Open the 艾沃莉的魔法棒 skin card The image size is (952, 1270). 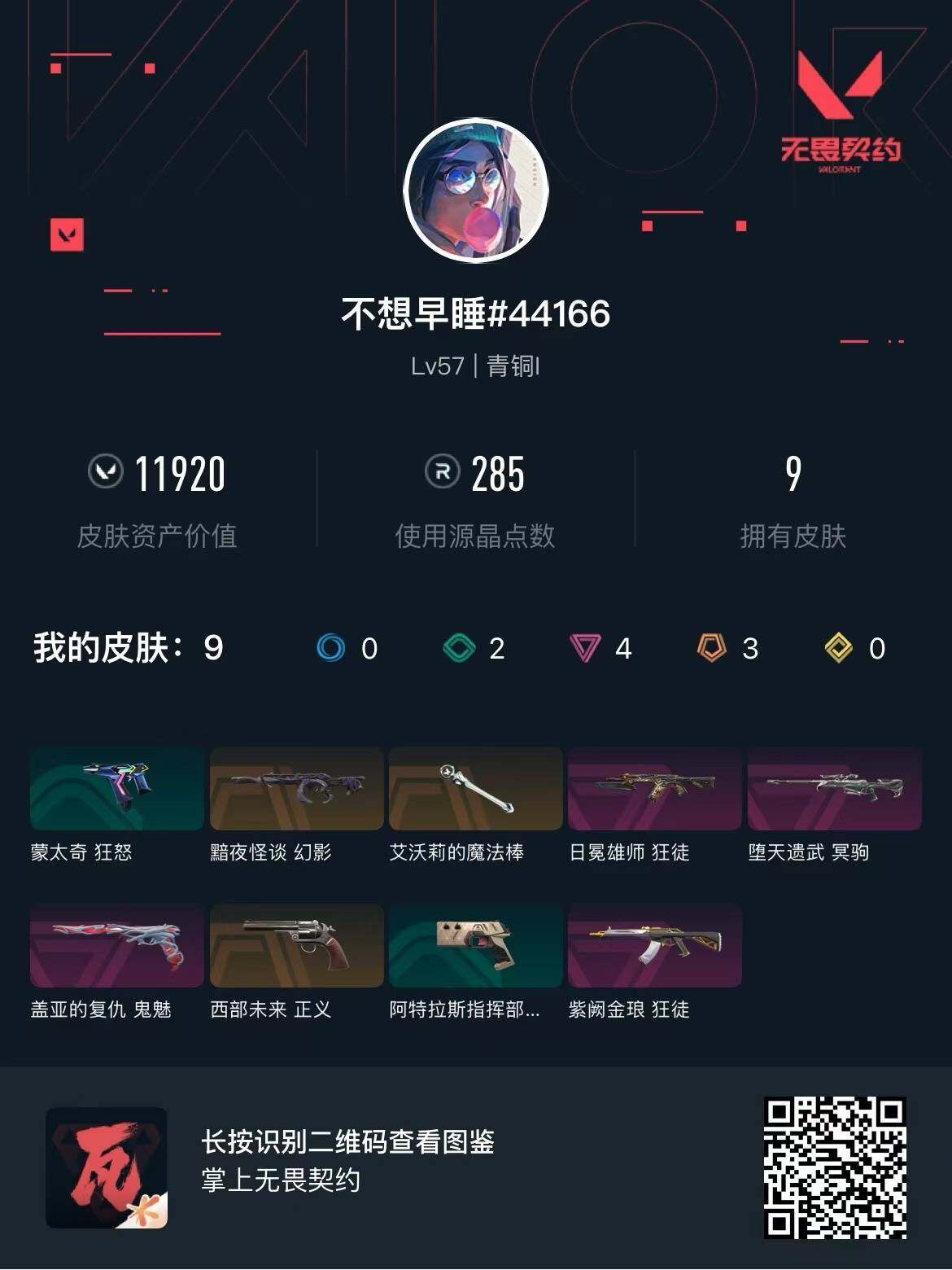coord(476,790)
